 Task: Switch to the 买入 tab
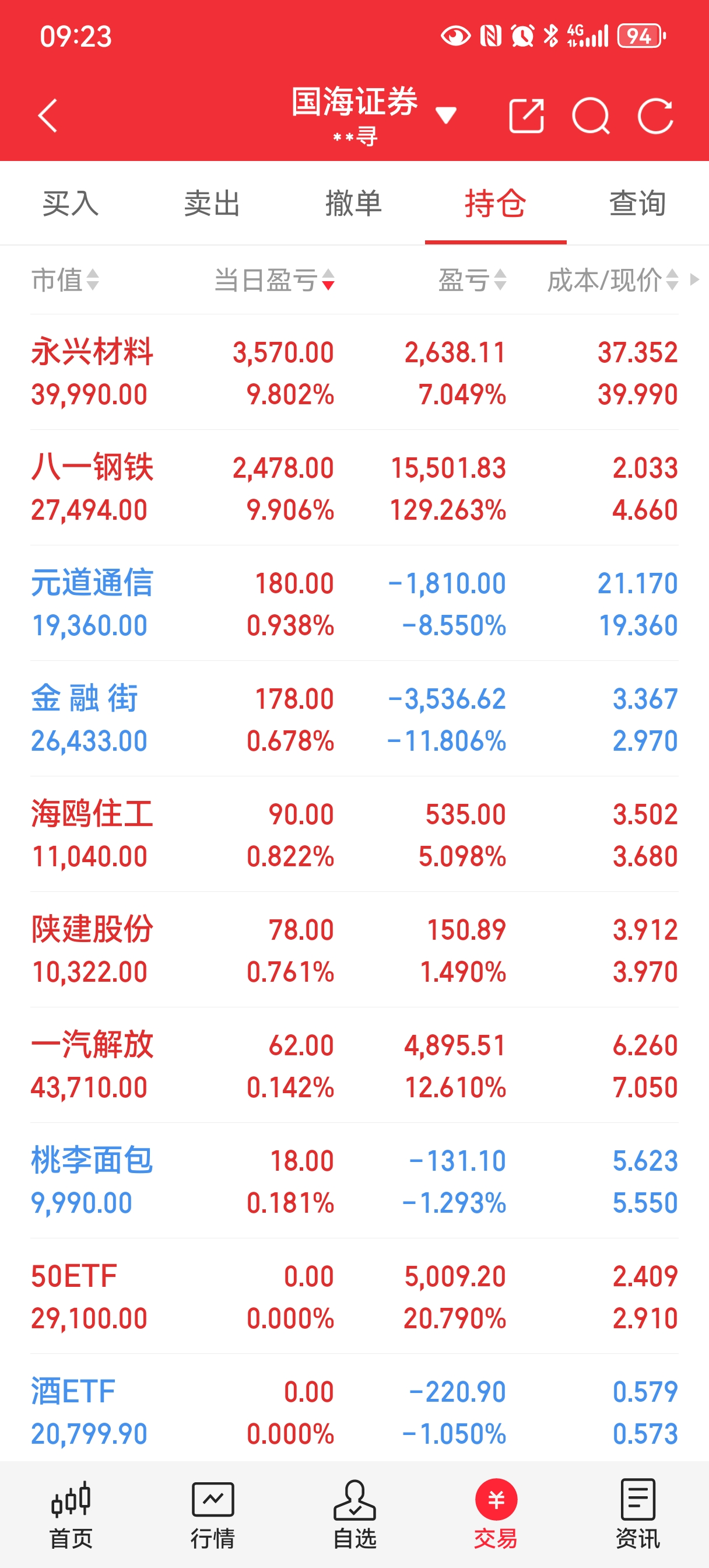point(71,204)
